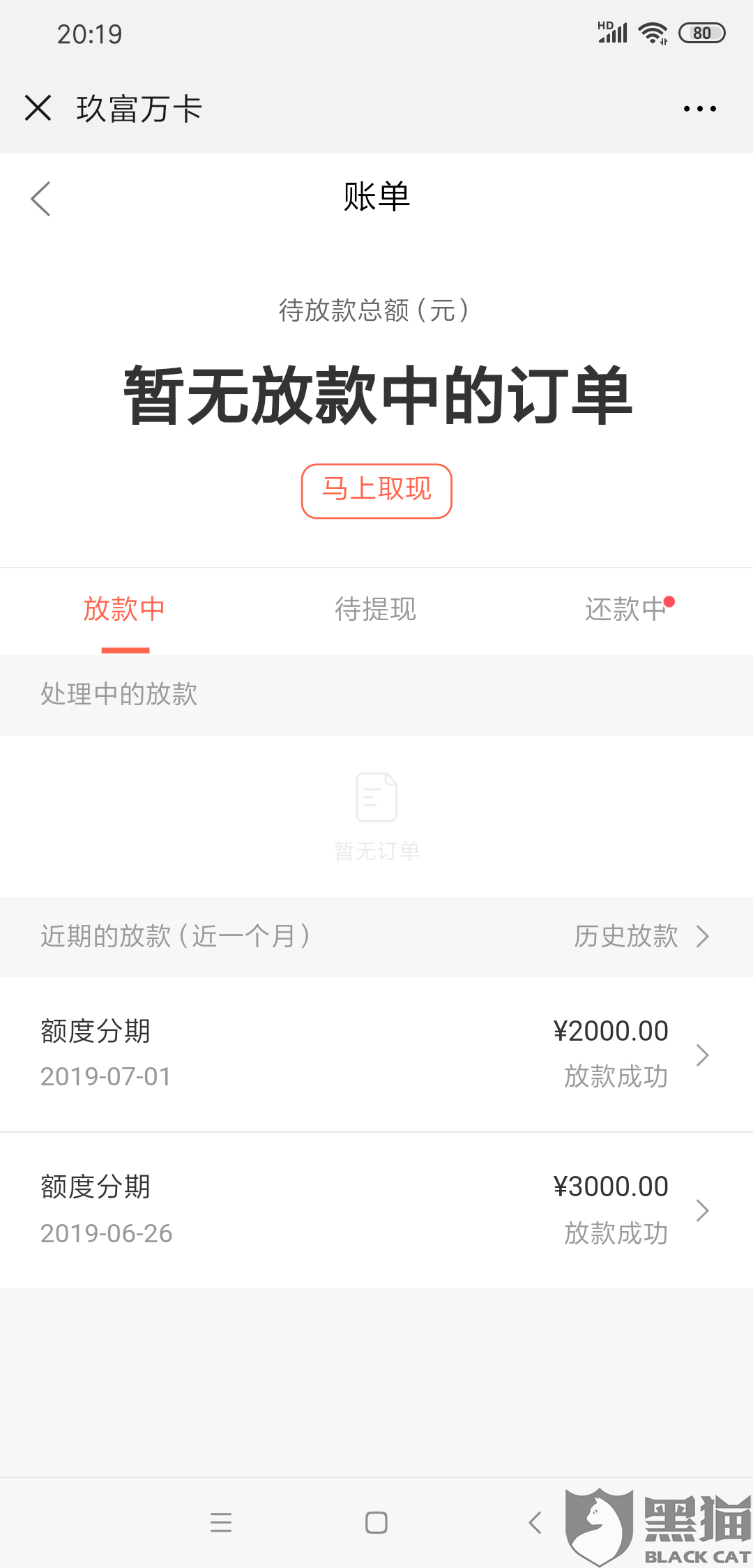Go to the system home screen
This screenshot has height=1568, width=753.
(376, 1522)
